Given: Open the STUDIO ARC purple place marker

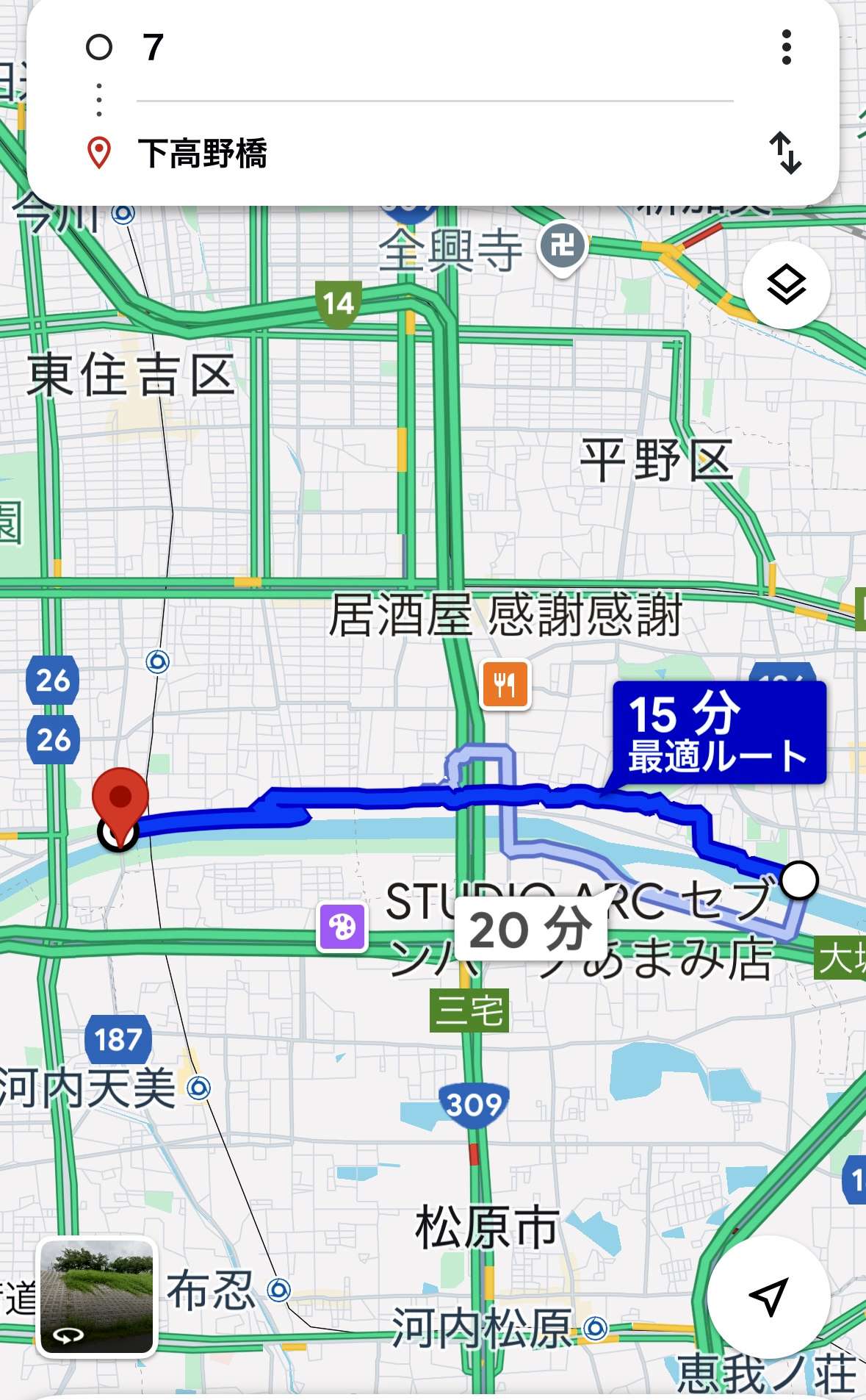Looking at the screenshot, I should pyautogui.click(x=342, y=927).
